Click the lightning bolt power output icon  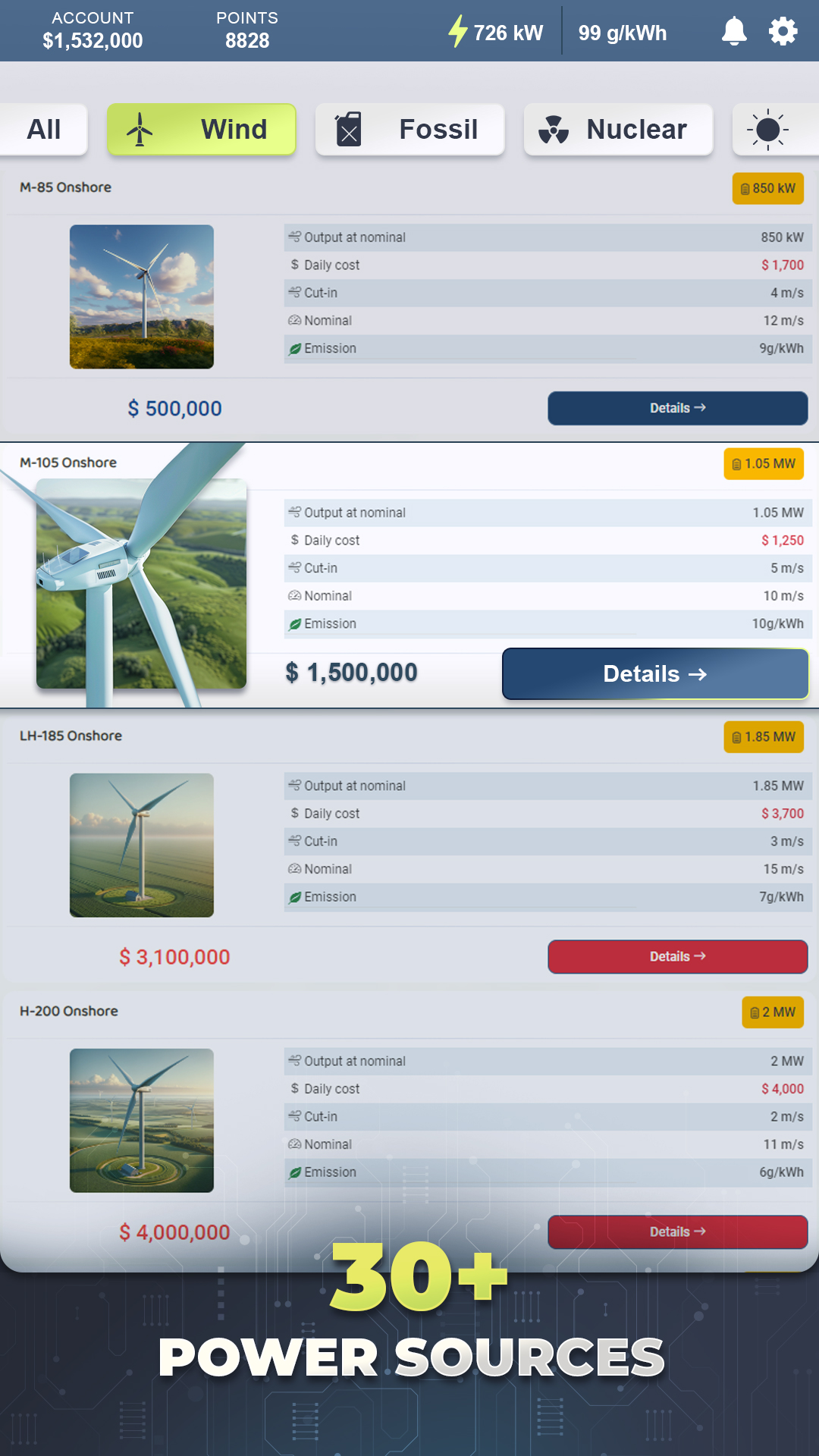click(x=457, y=31)
